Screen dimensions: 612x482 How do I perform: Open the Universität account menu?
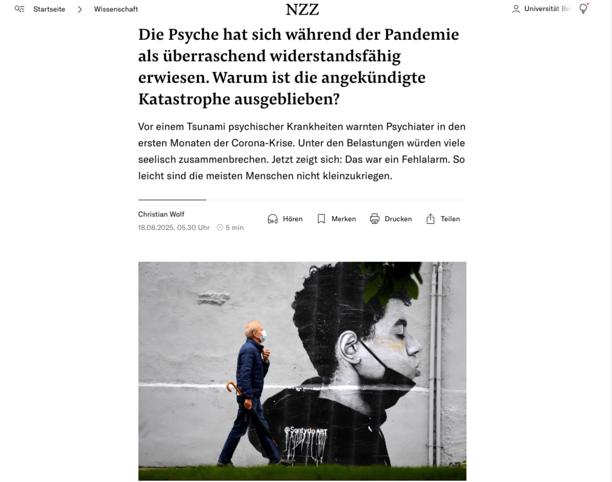541,9
